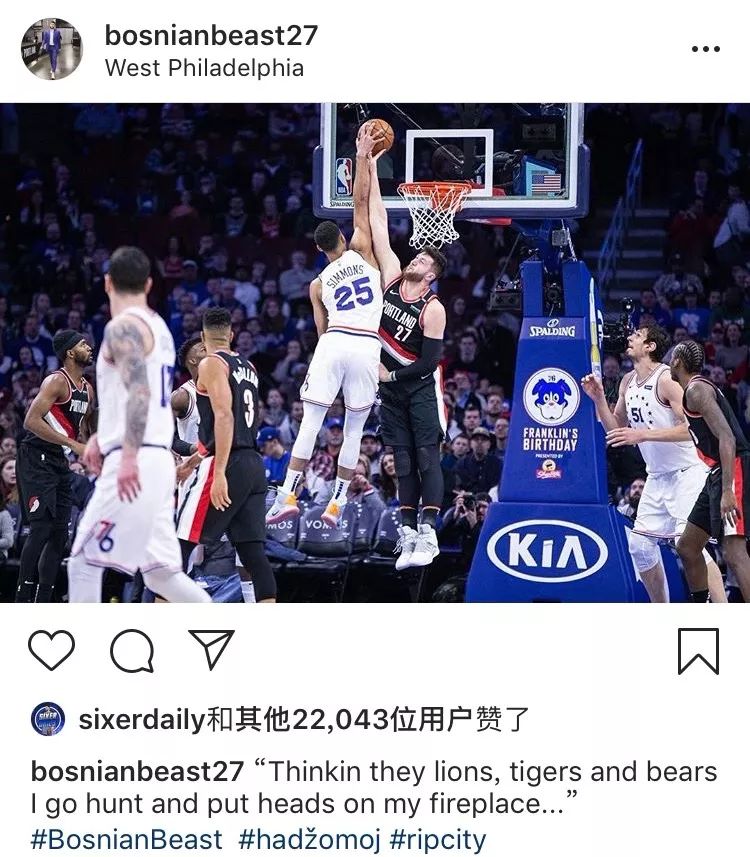
Task: Open the basketball photo in the post
Action: (375, 352)
